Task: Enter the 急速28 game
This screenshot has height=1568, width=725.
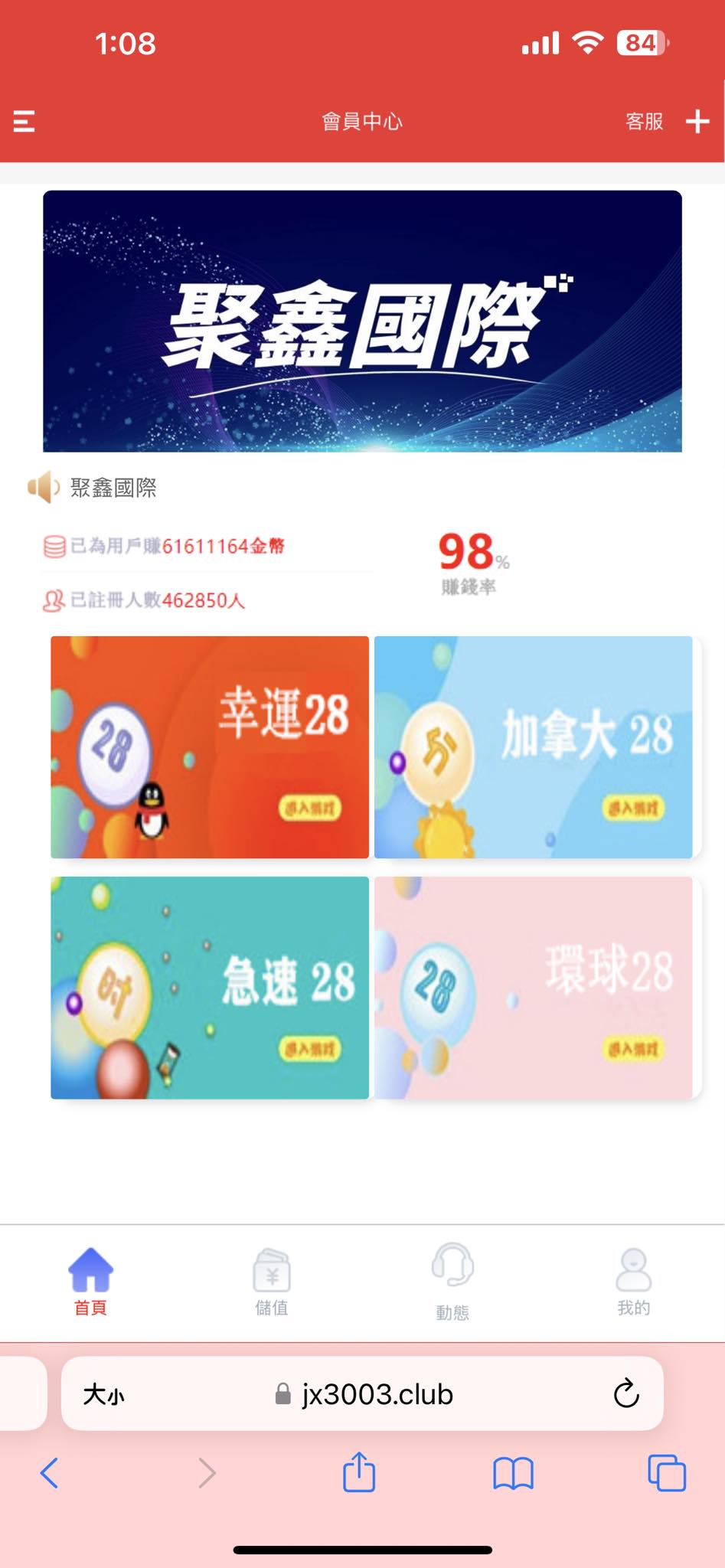Action: pos(210,988)
